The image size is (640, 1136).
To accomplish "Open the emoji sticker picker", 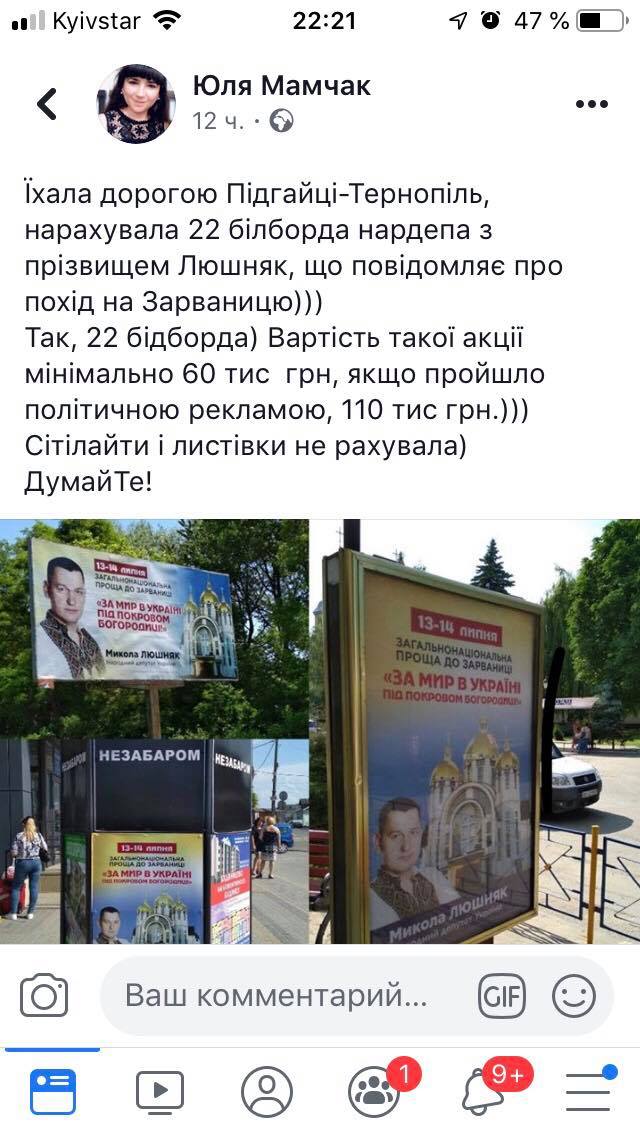I will [x=573, y=996].
